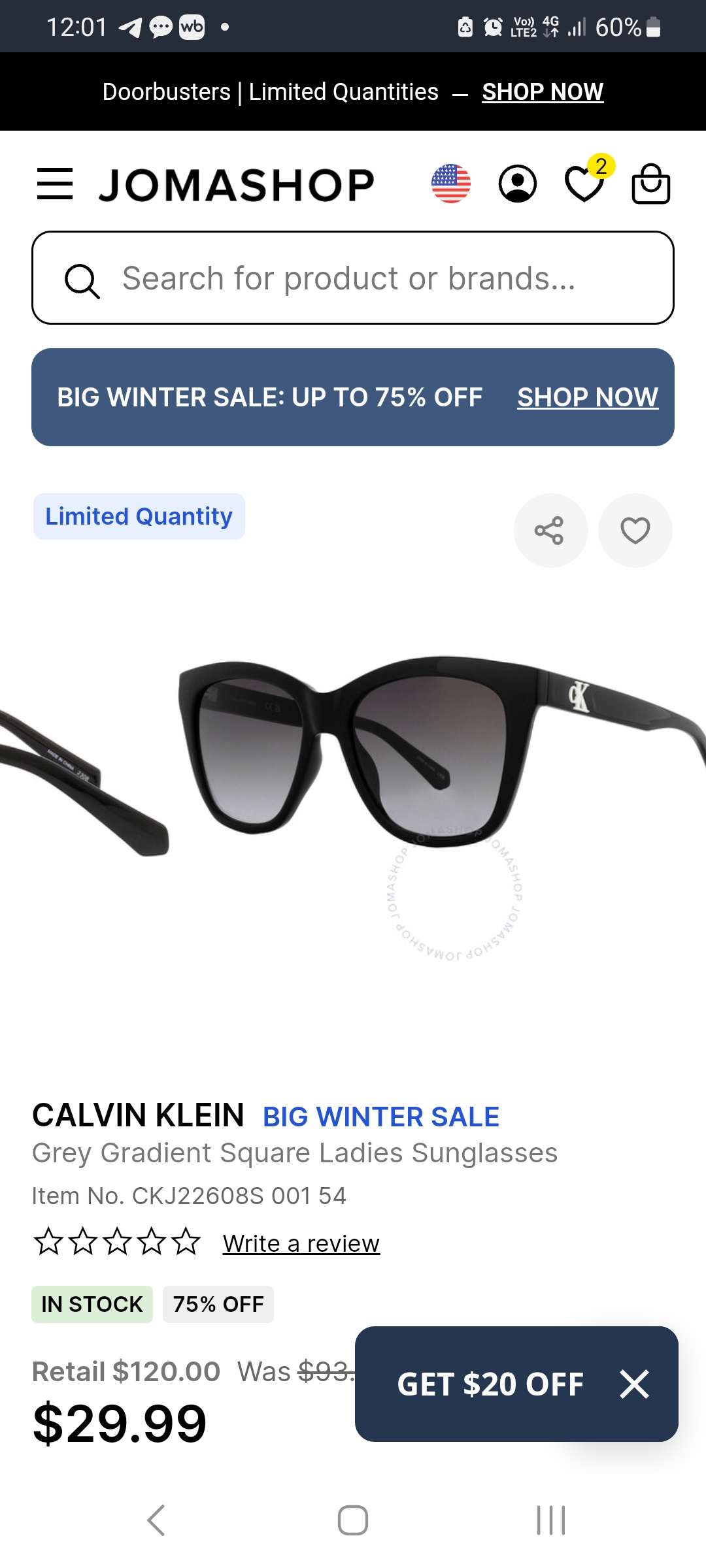Share this sunglasses product

[550, 531]
